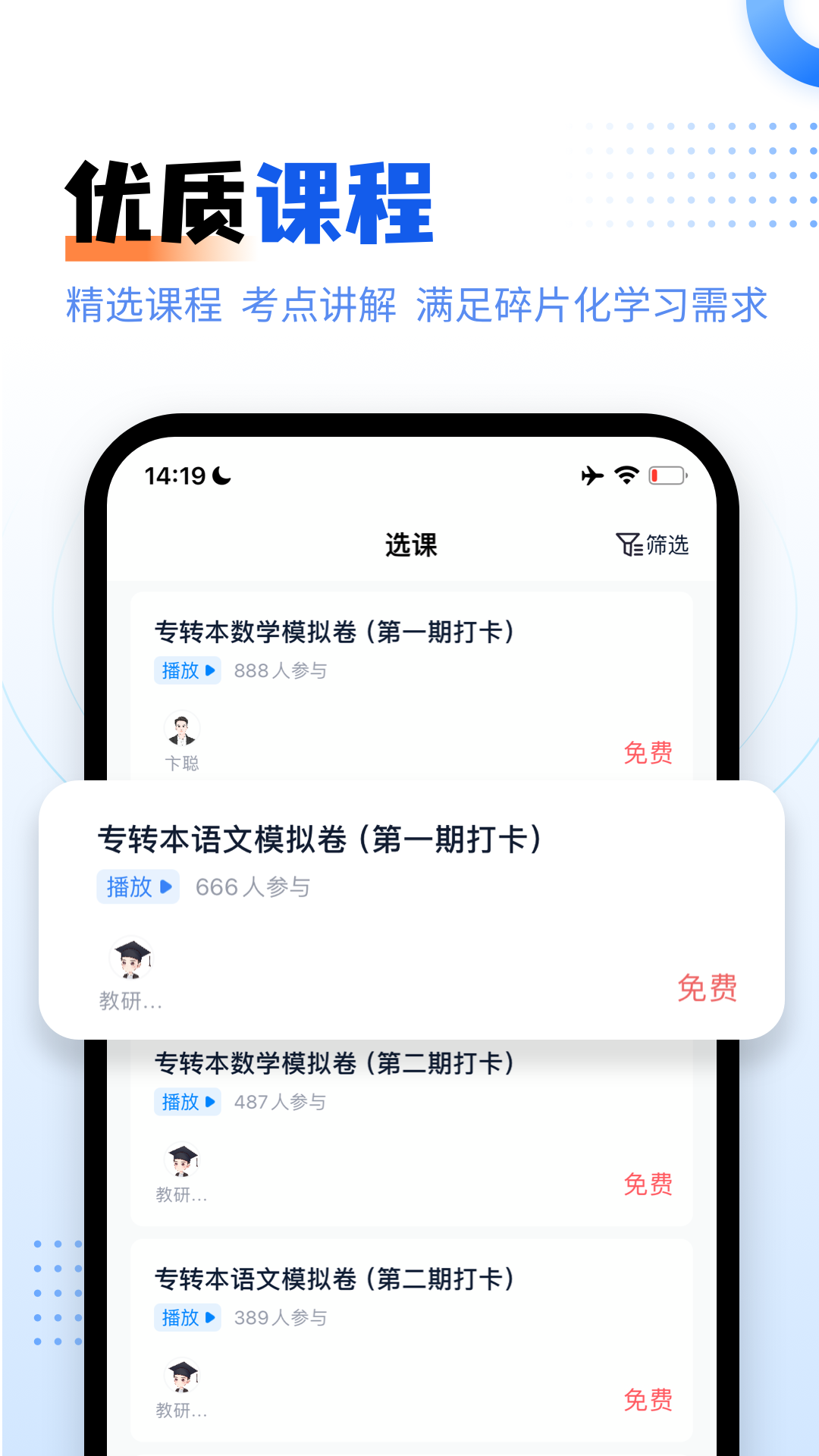Image resolution: width=819 pixels, height=1456 pixels.
Task: Tap 播放 toggle on the 888人参与 course
Action: click(x=187, y=670)
